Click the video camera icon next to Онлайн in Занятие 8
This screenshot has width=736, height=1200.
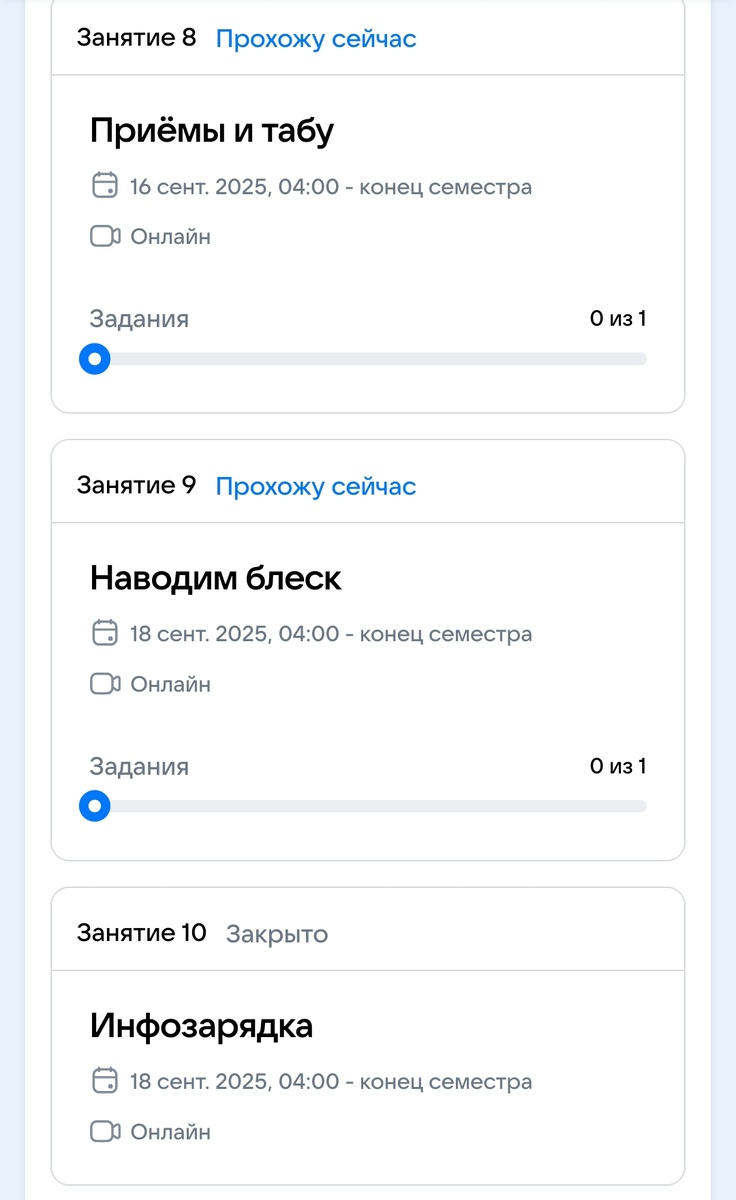104,236
